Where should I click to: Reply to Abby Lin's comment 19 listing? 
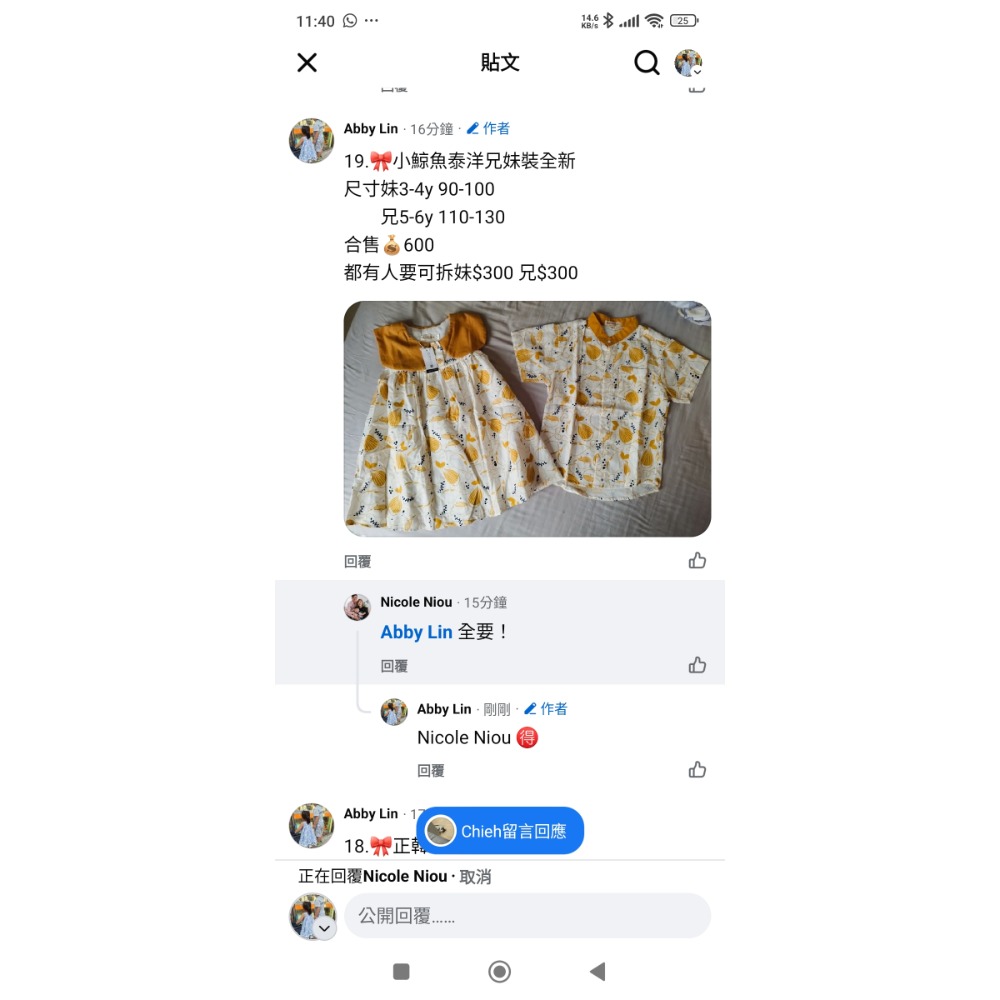[x=358, y=562]
